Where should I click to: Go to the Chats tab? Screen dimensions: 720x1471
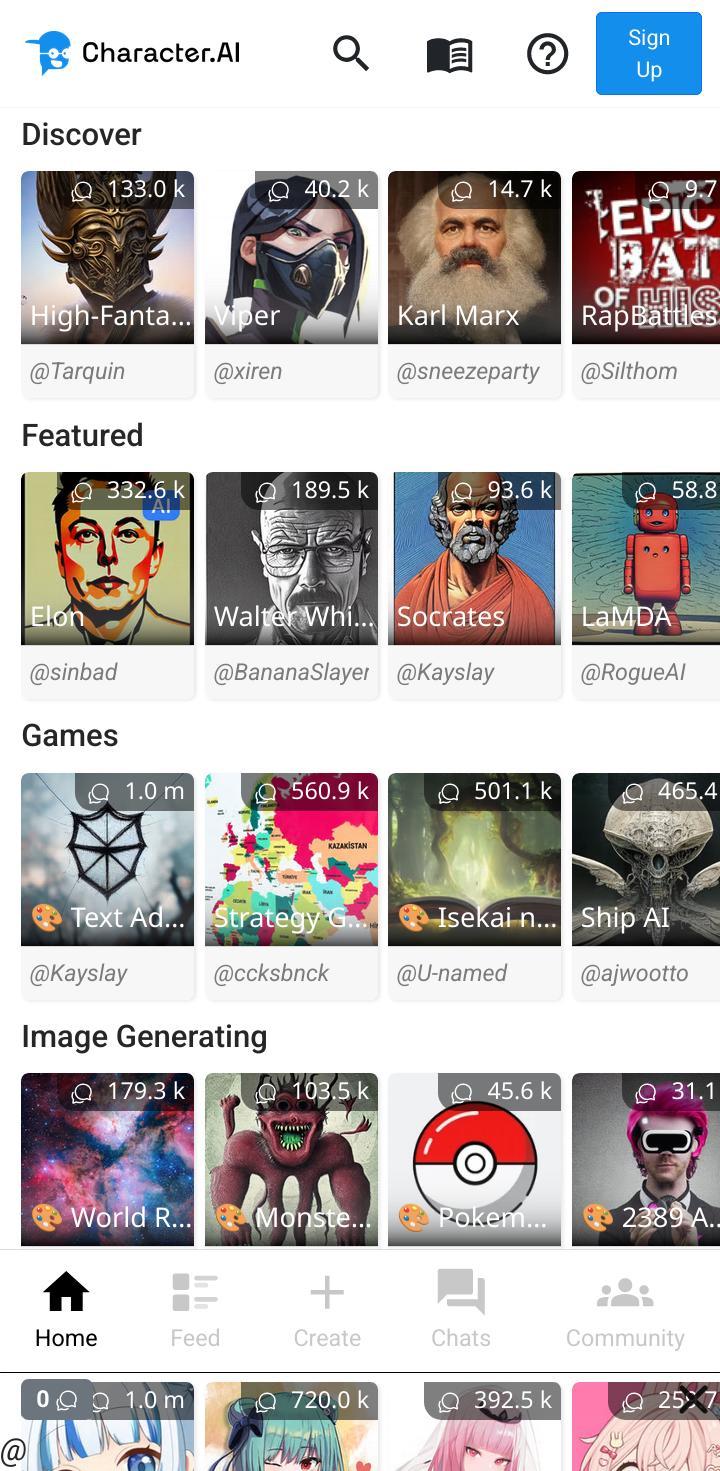tap(461, 1310)
